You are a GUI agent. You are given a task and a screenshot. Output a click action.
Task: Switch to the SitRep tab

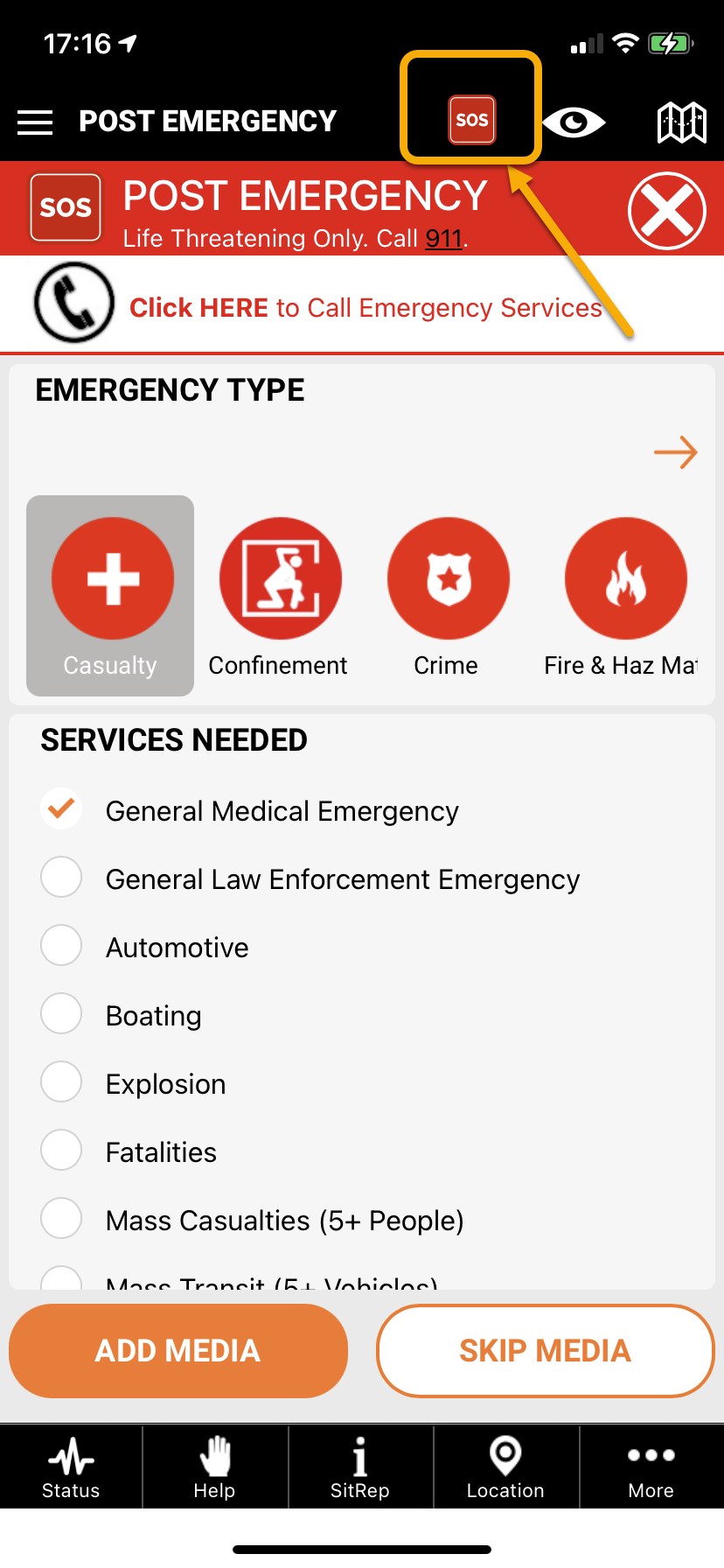[x=360, y=1467]
